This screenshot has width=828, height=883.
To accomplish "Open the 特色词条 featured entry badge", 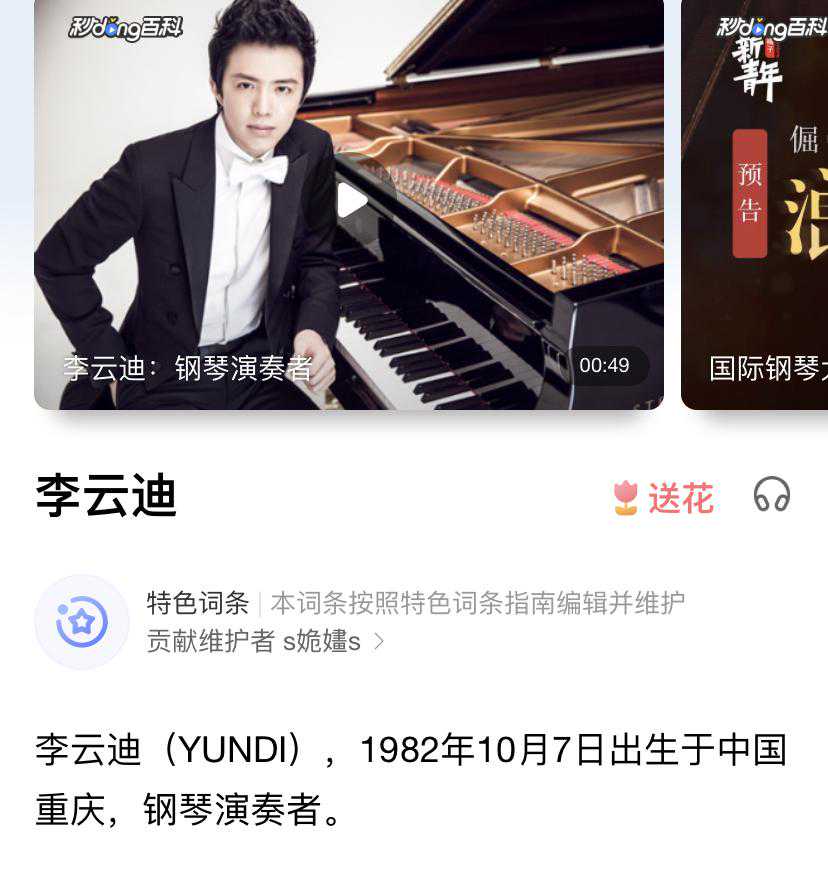I will pos(82,622).
